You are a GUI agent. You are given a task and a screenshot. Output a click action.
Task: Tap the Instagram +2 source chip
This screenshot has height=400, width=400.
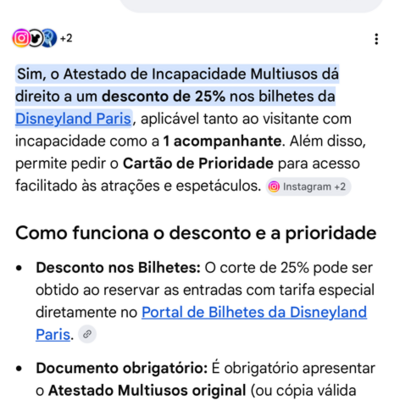pyautogui.click(x=308, y=187)
